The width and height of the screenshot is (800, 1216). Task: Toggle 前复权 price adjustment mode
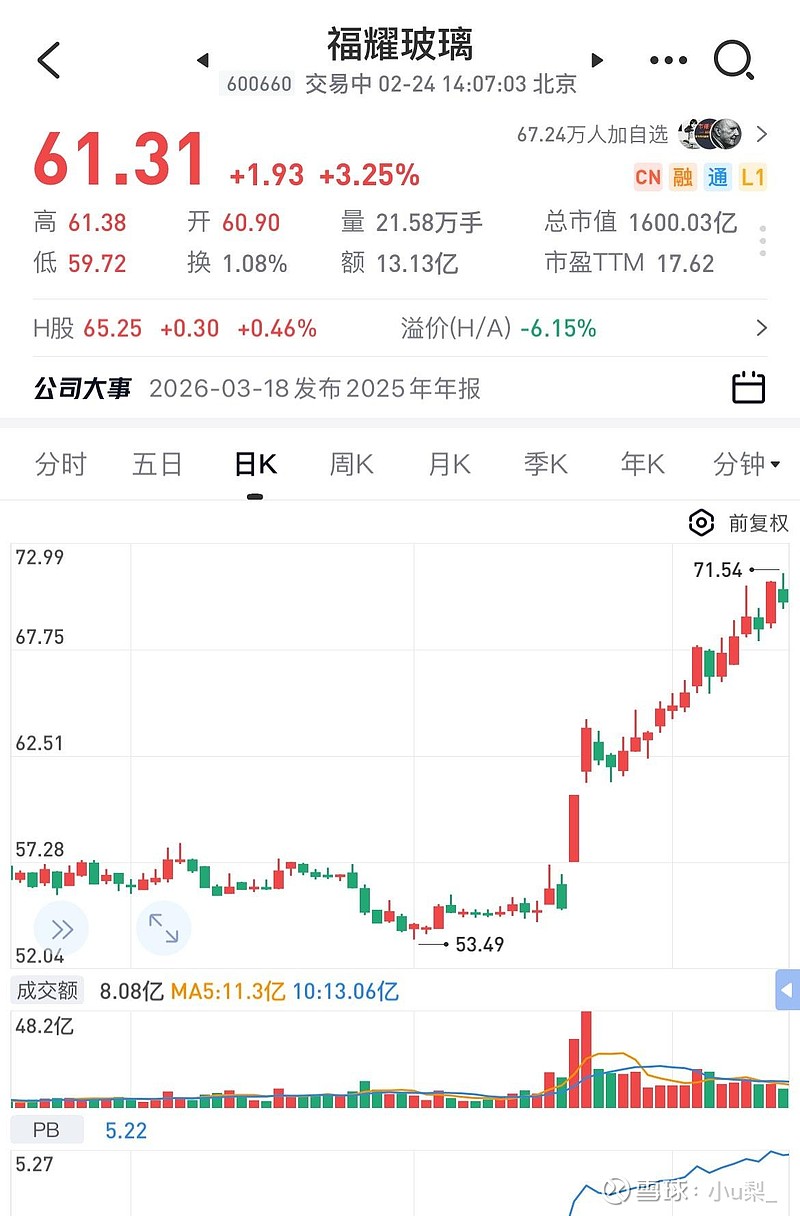coord(757,522)
